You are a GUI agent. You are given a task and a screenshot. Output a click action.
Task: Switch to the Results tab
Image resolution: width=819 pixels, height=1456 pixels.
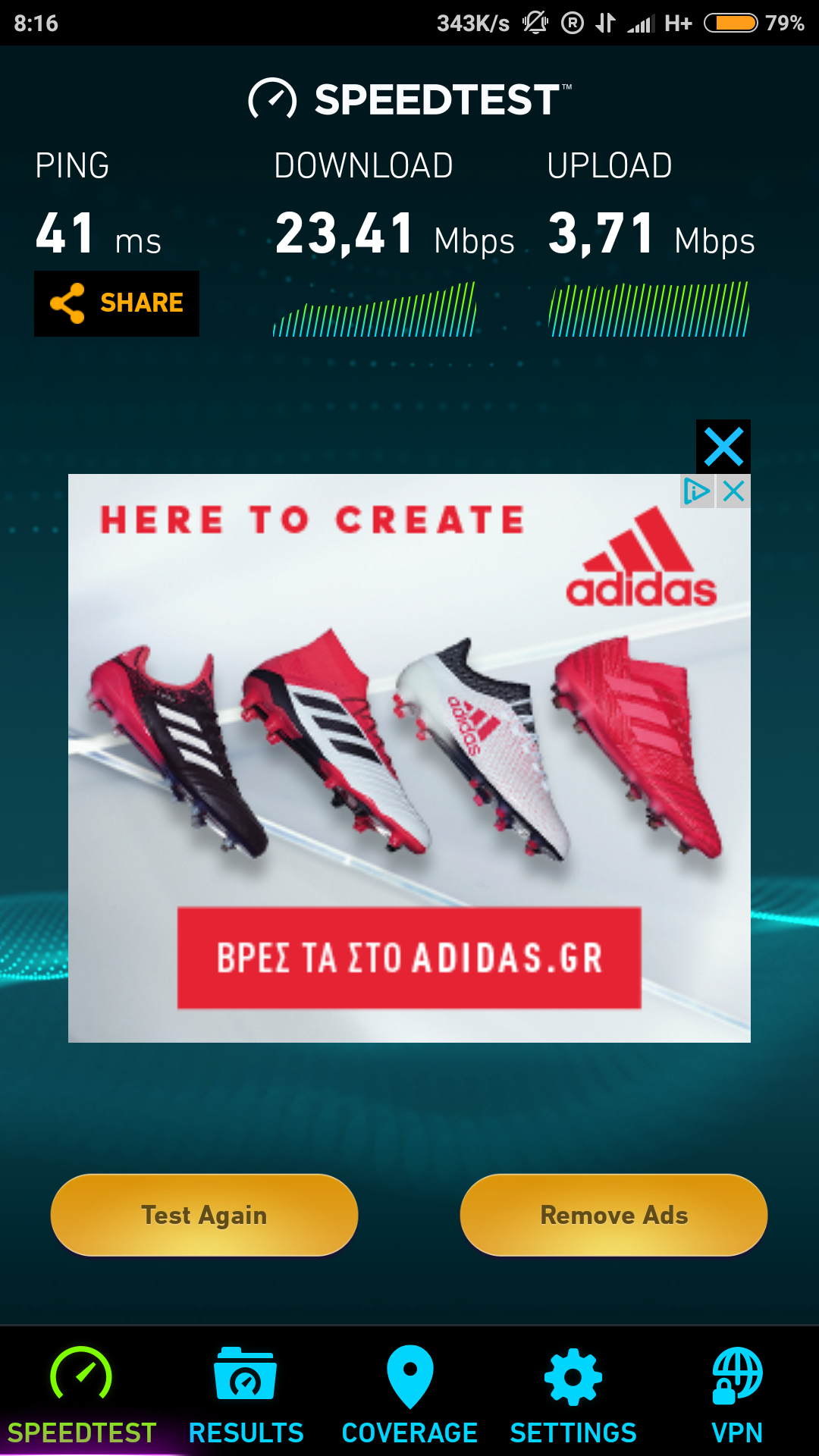(x=246, y=1394)
